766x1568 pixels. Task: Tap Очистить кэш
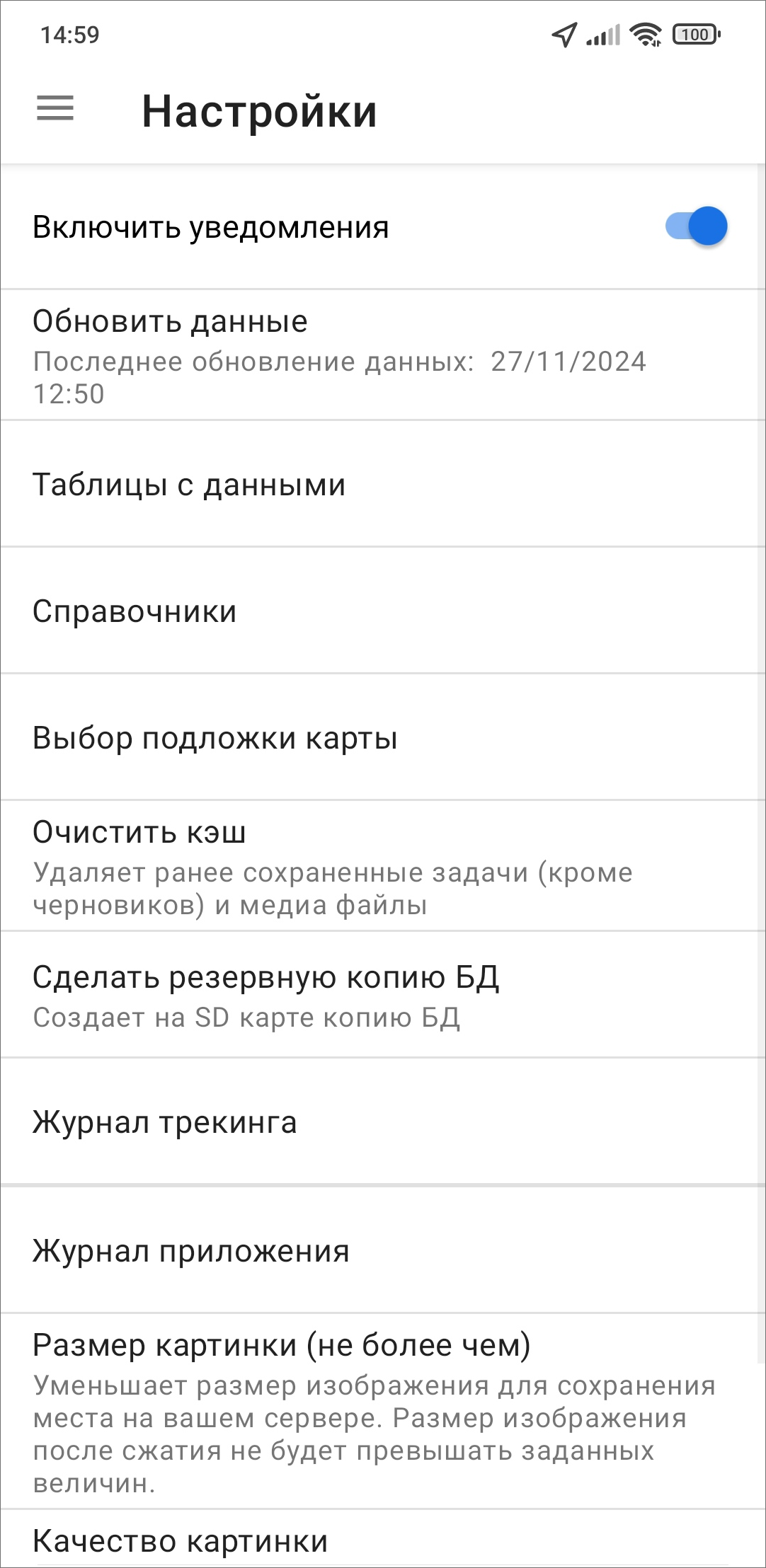tap(383, 866)
